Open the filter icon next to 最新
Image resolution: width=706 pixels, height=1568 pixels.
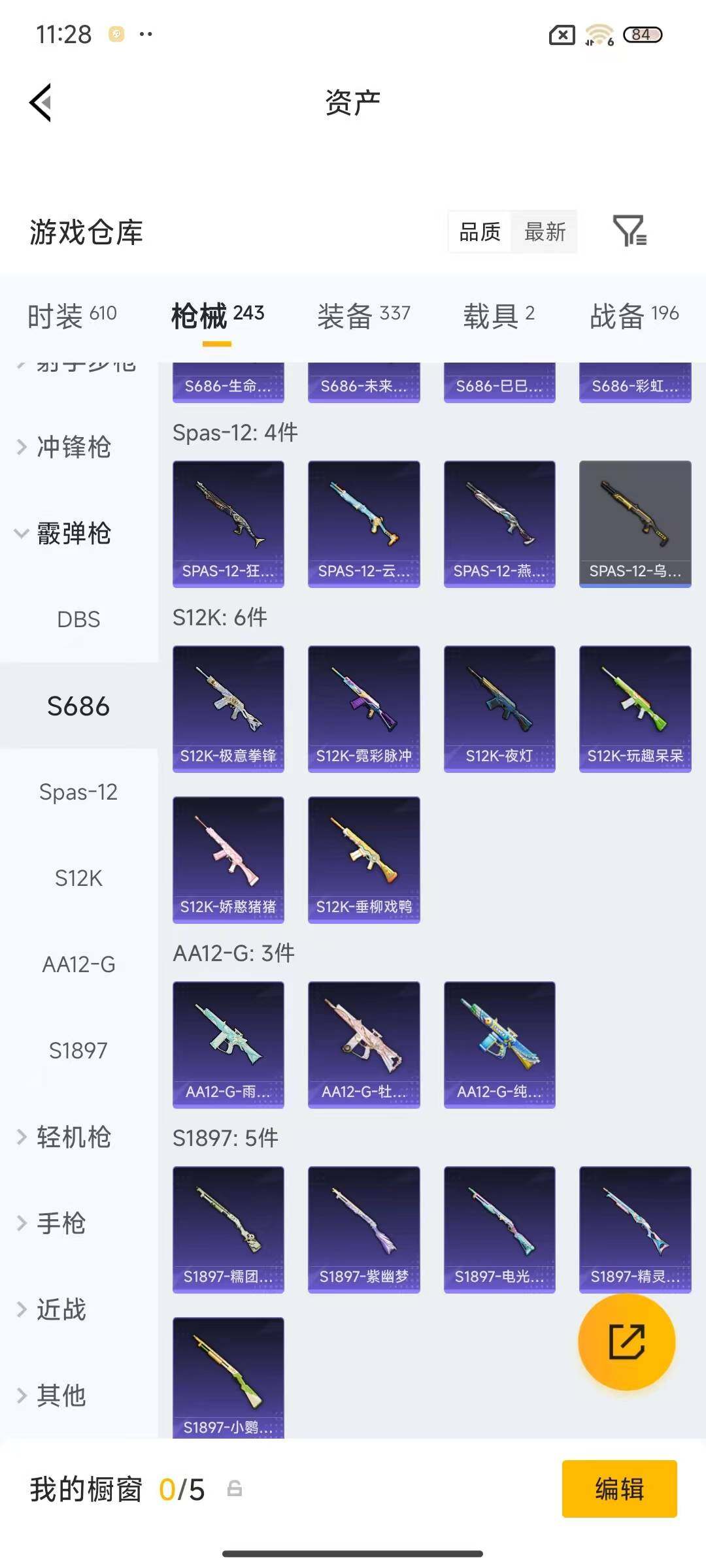click(x=630, y=231)
